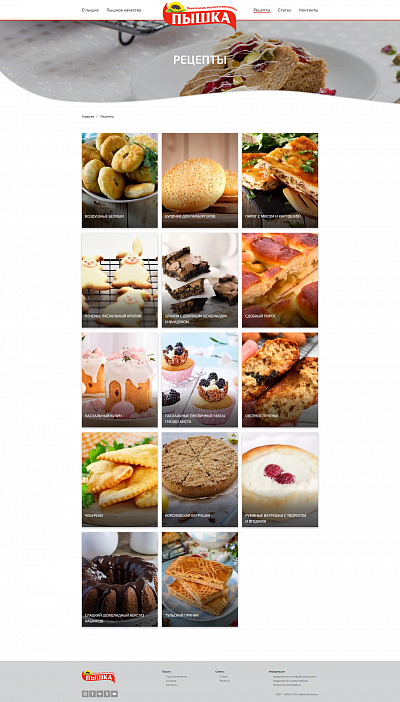Return to Главная via breadcrumb
Viewport: 400px width, 702px height.
point(88,116)
